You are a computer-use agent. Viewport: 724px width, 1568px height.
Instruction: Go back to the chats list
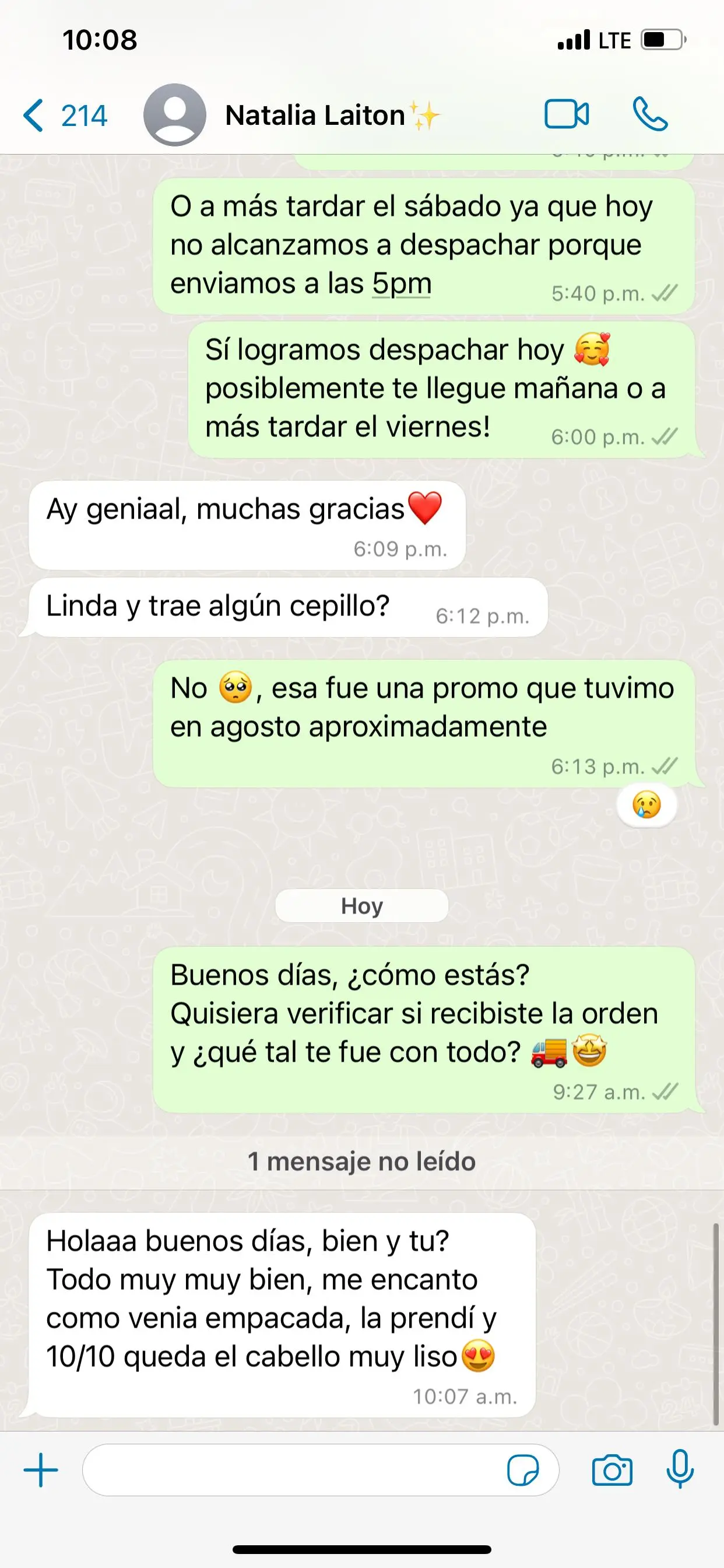point(65,115)
